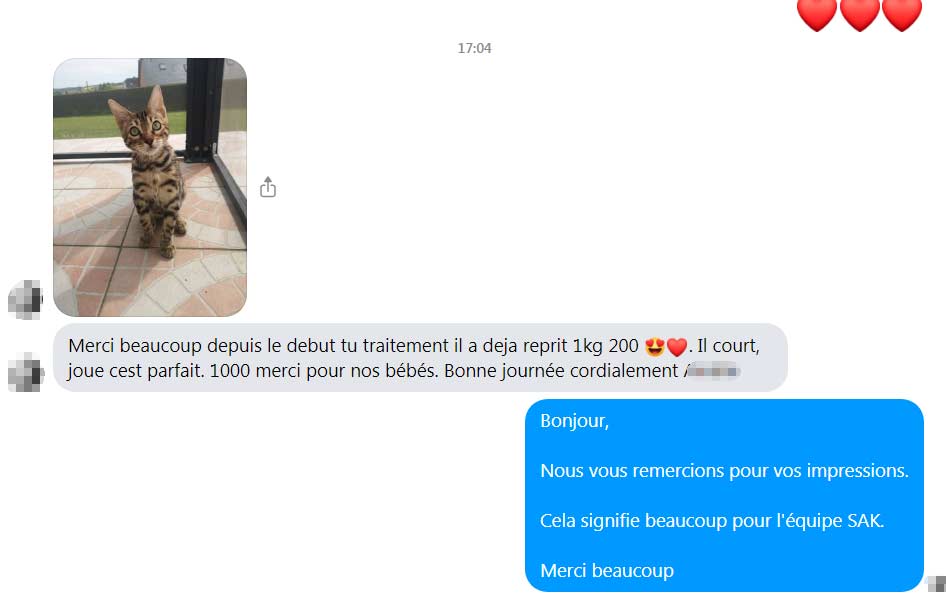Share the kitten photo with the share icon

click(267, 187)
